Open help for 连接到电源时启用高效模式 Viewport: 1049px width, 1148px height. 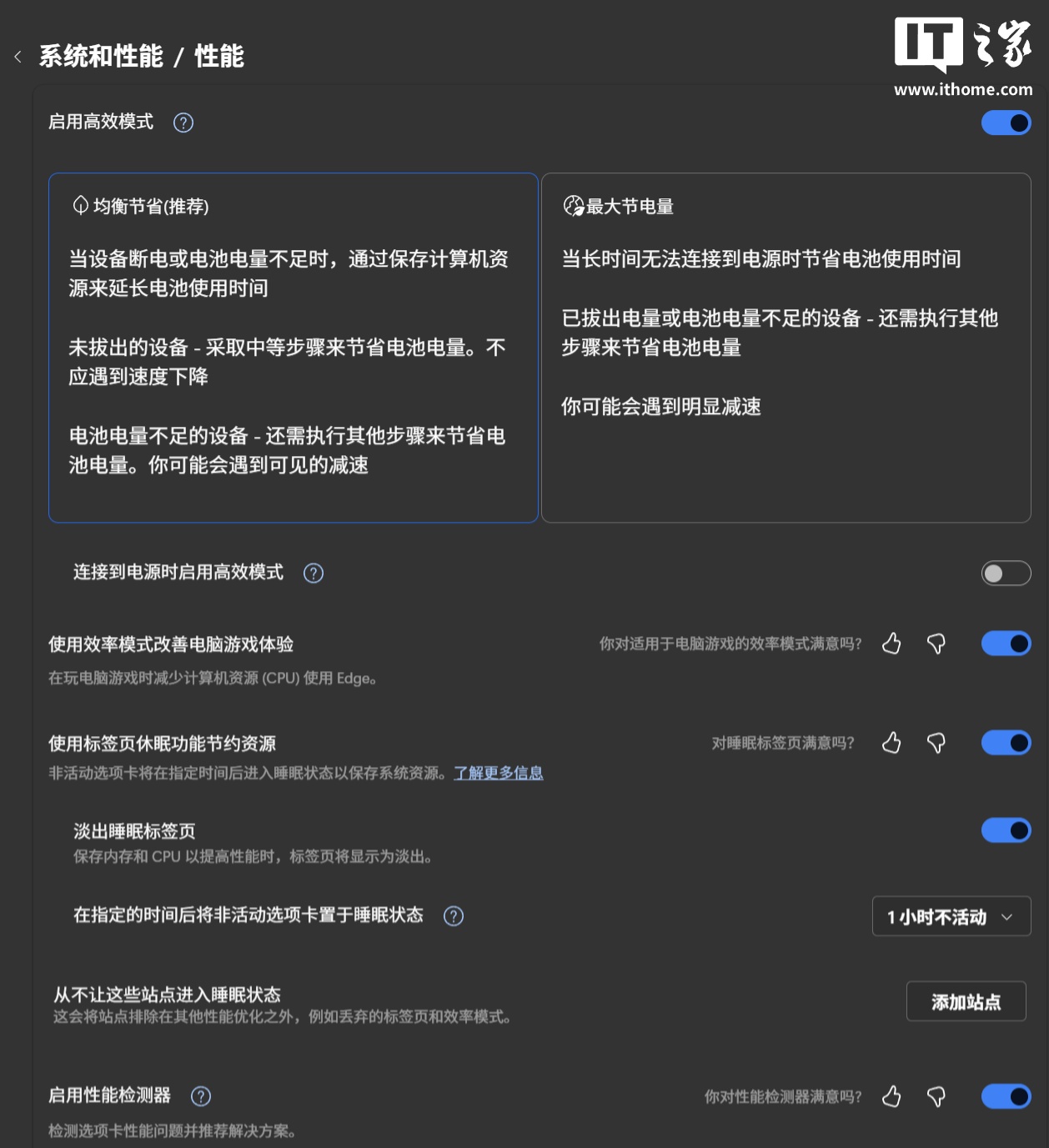pyautogui.click(x=314, y=574)
